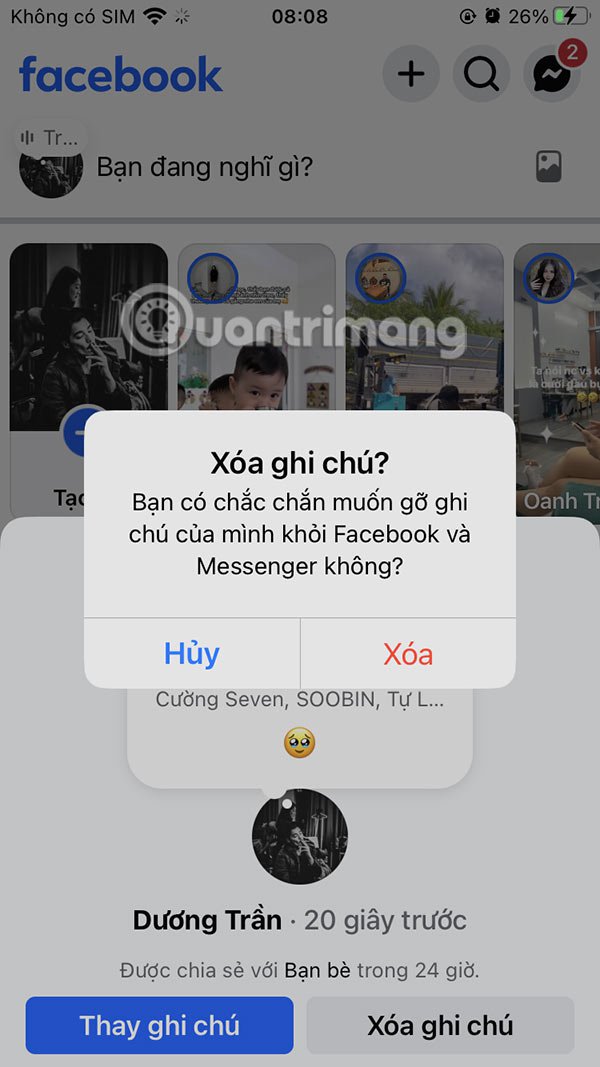The image size is (600, 1067).
Task: Tap the plus create icon
Action: coord(411,74)
